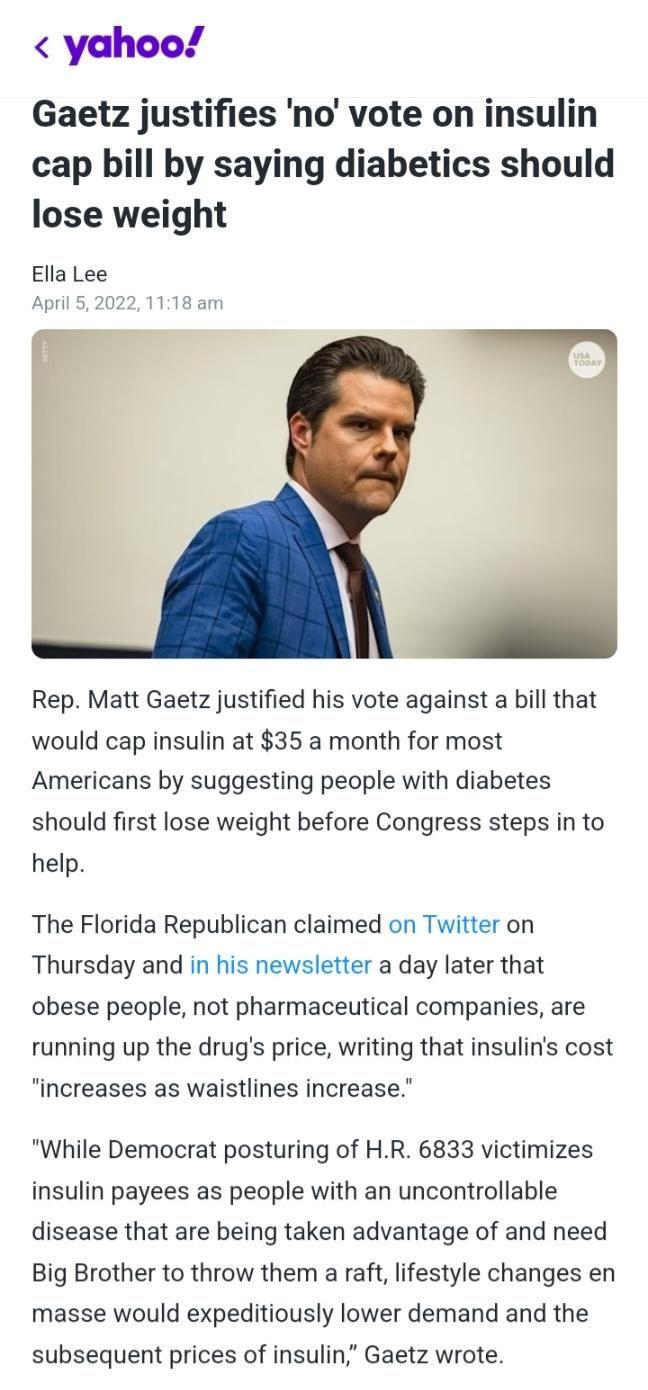Open the 'in his newsletter' link
This screenshot has height=1390, width=648.
[280, 965]
